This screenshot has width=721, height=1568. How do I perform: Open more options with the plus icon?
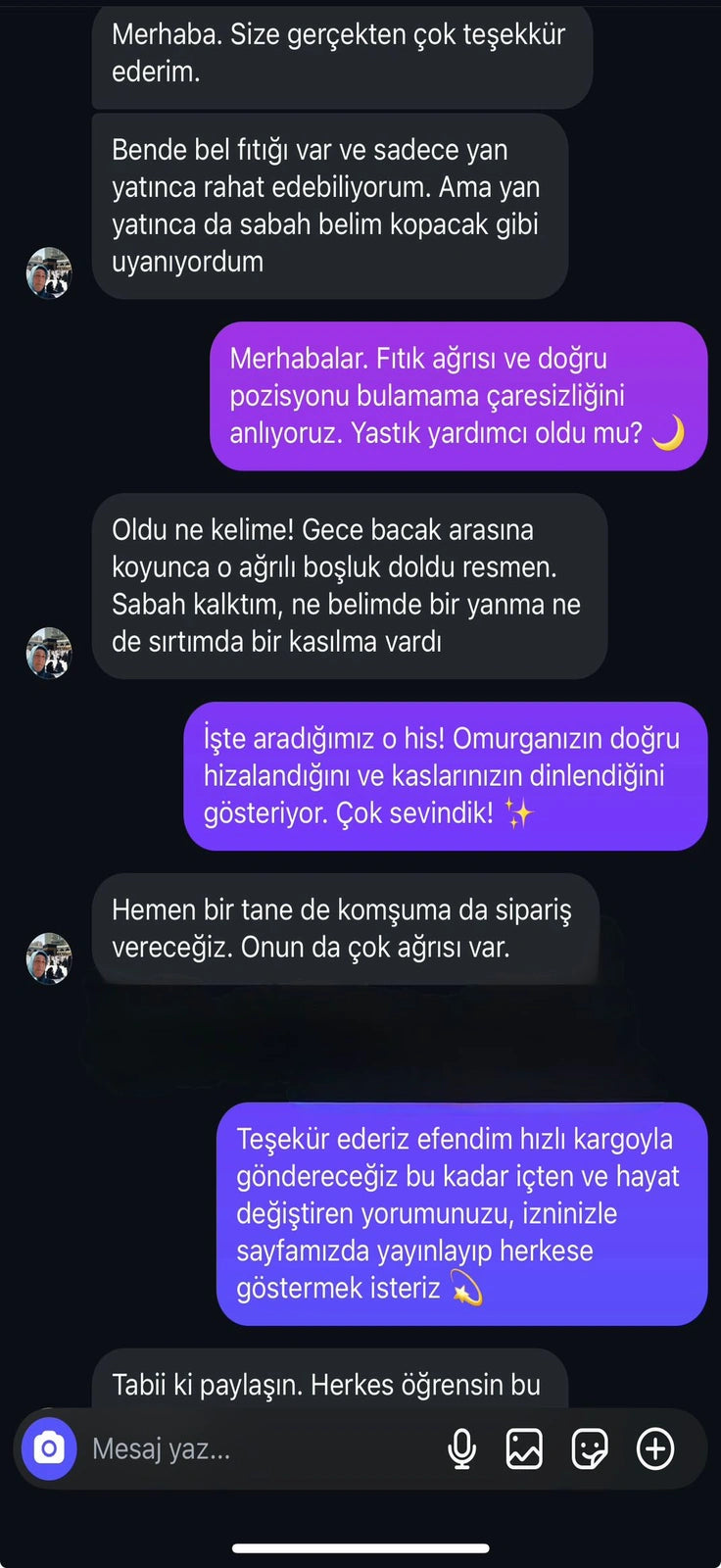click(x=654, y=1448)
